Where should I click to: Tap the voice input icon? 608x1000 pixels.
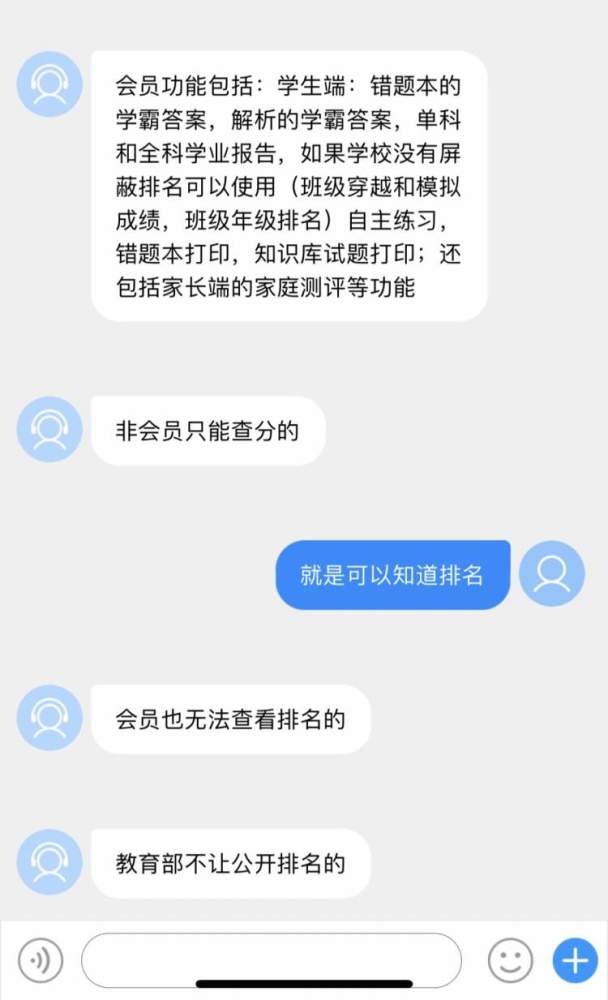click(x=41, y=961)
